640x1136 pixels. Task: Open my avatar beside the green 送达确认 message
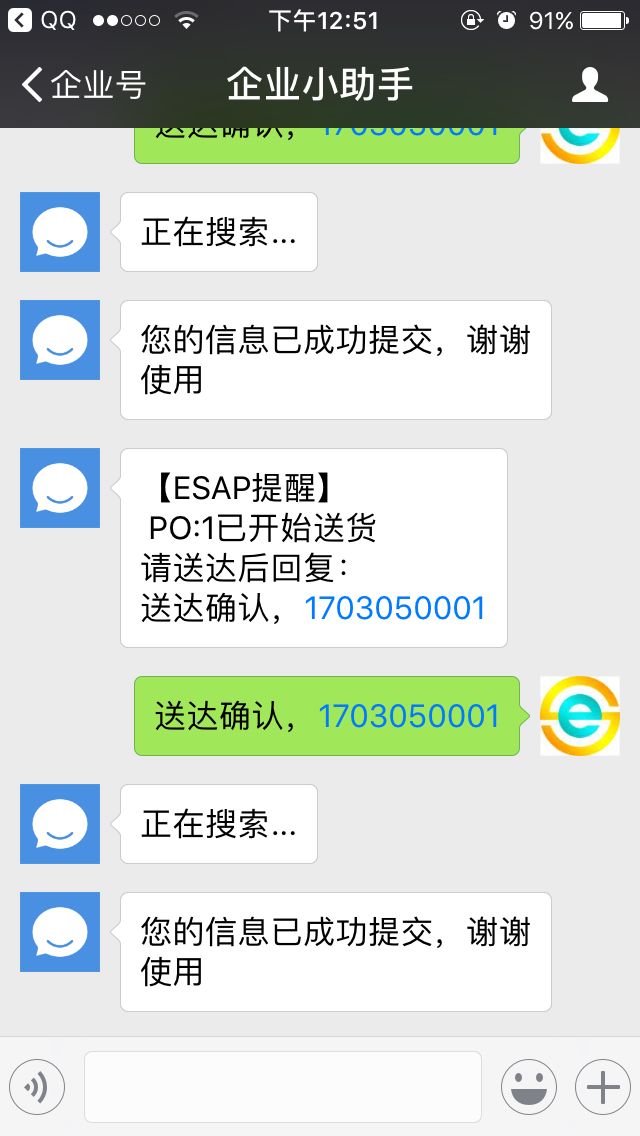click(x=580, y=716)
